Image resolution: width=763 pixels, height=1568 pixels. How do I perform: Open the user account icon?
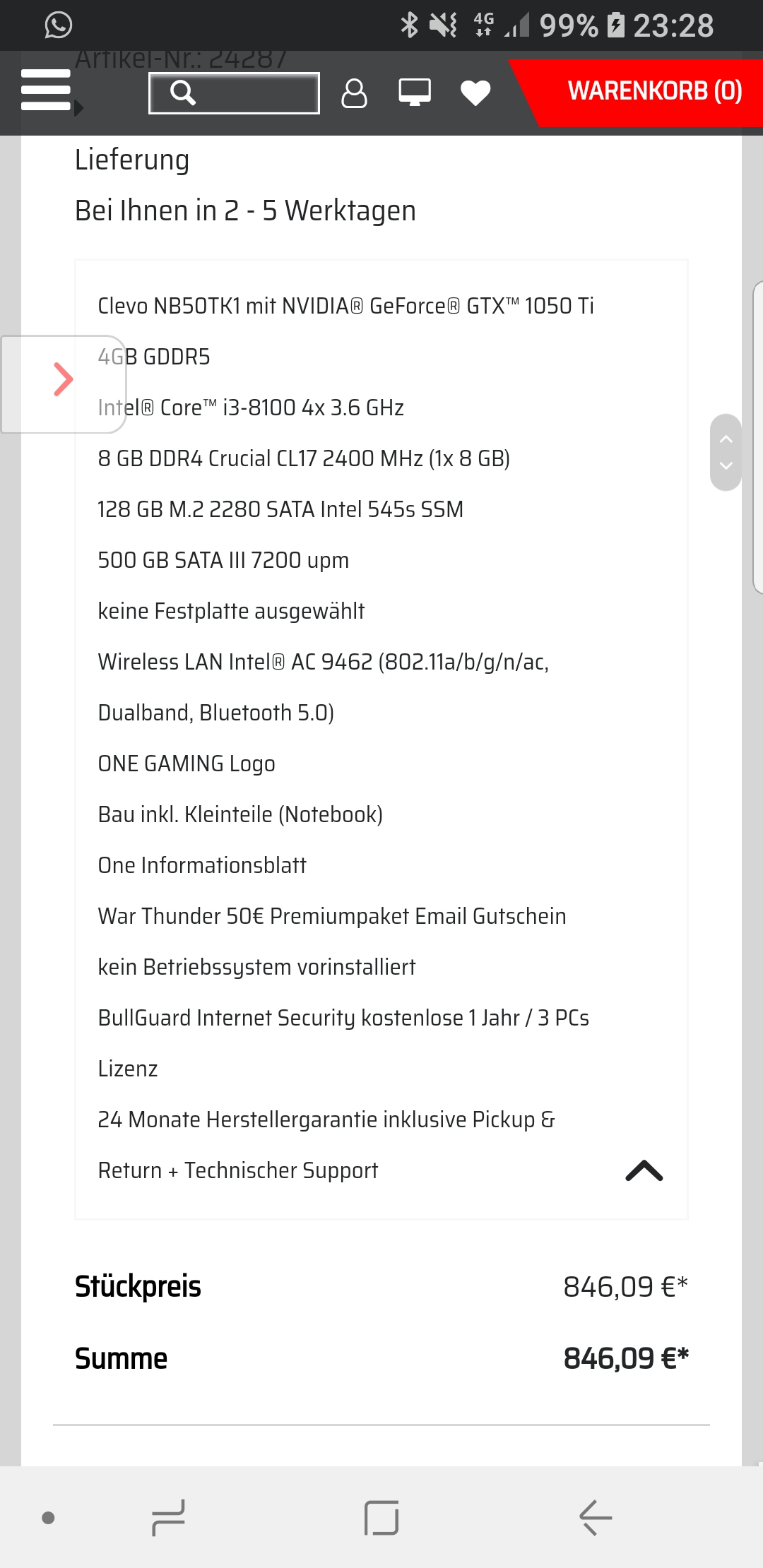pos(355,93)
